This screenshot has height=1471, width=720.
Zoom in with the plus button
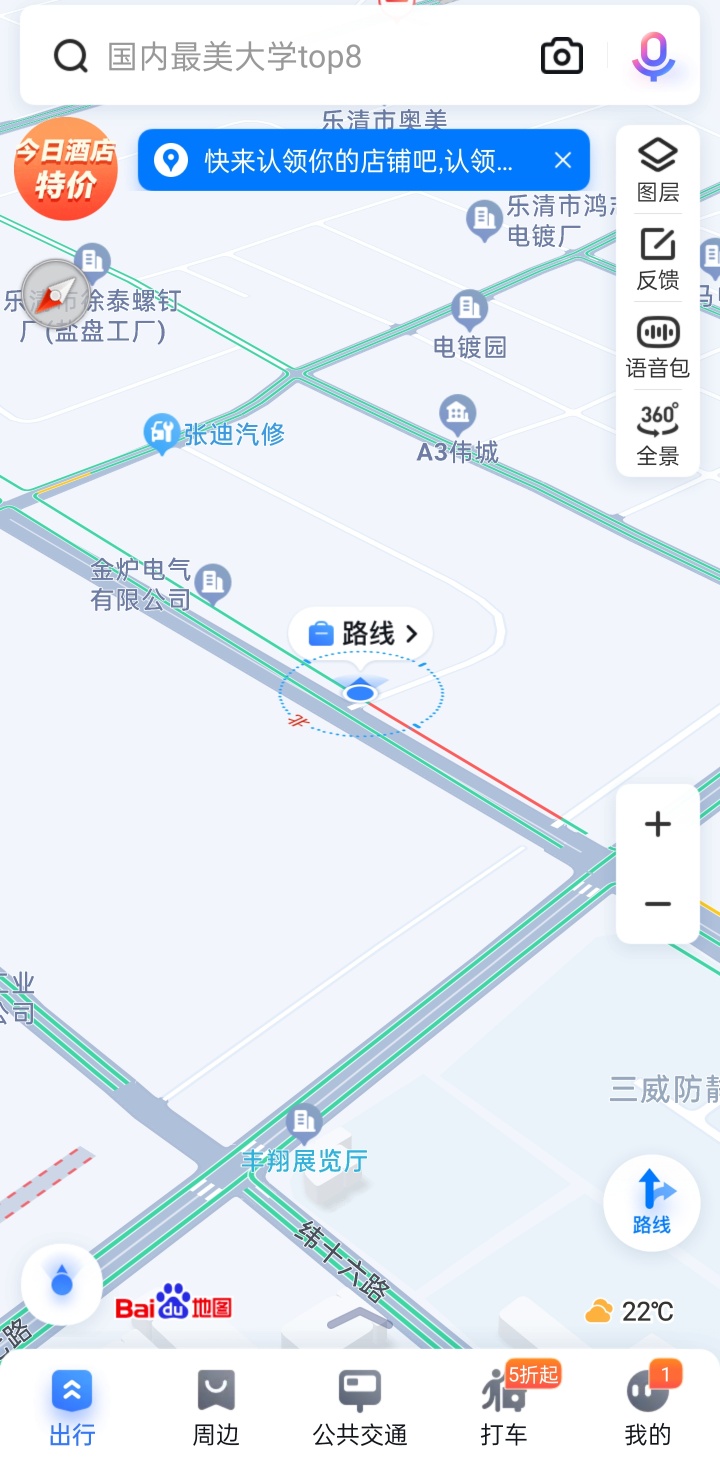pyautogui.click(x=658, y=824)
